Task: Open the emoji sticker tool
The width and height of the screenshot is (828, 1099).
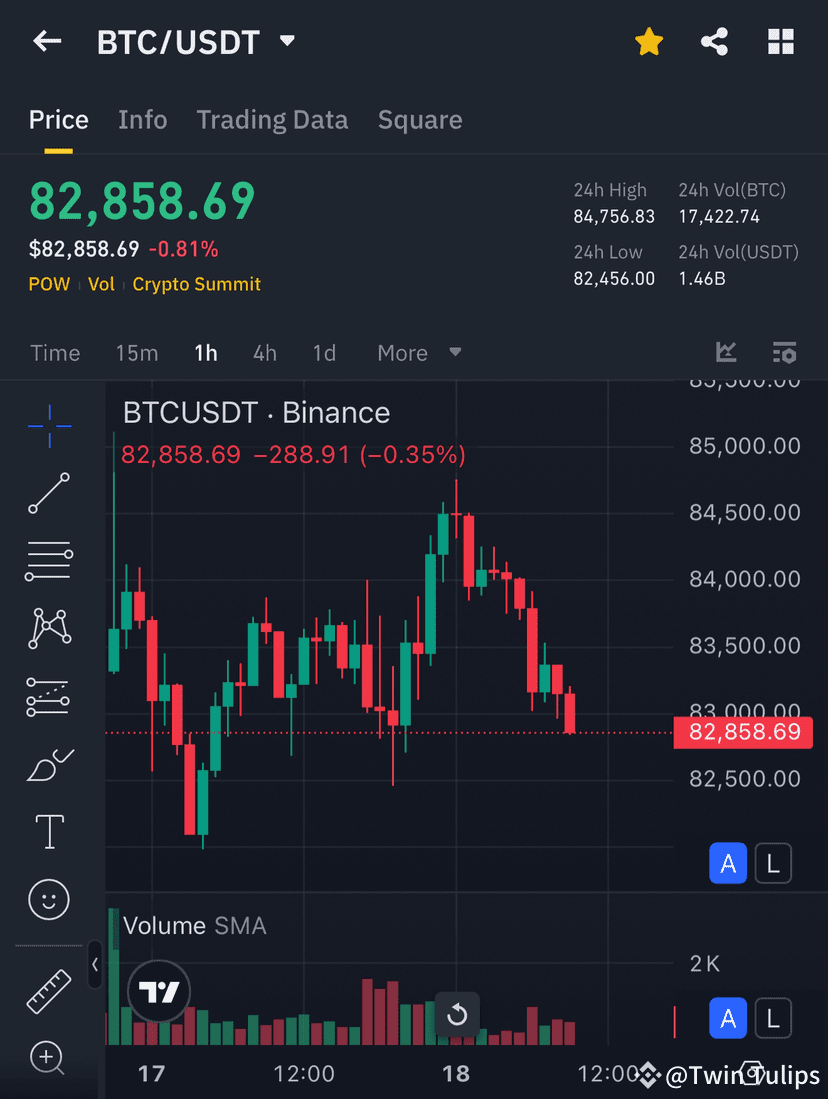Action: 48,899
